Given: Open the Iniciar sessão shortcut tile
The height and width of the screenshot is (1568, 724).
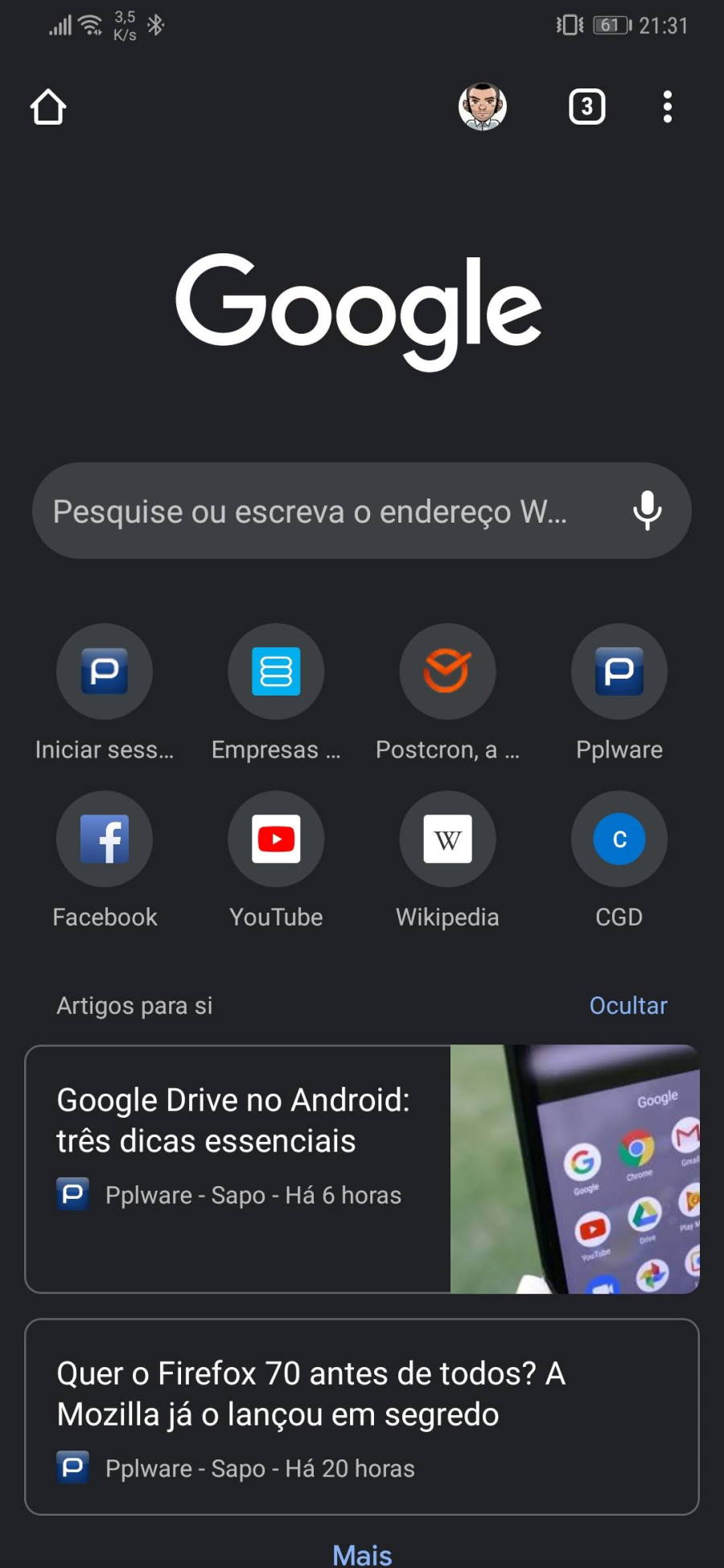Looking at the screenshot, I should 105,672.
